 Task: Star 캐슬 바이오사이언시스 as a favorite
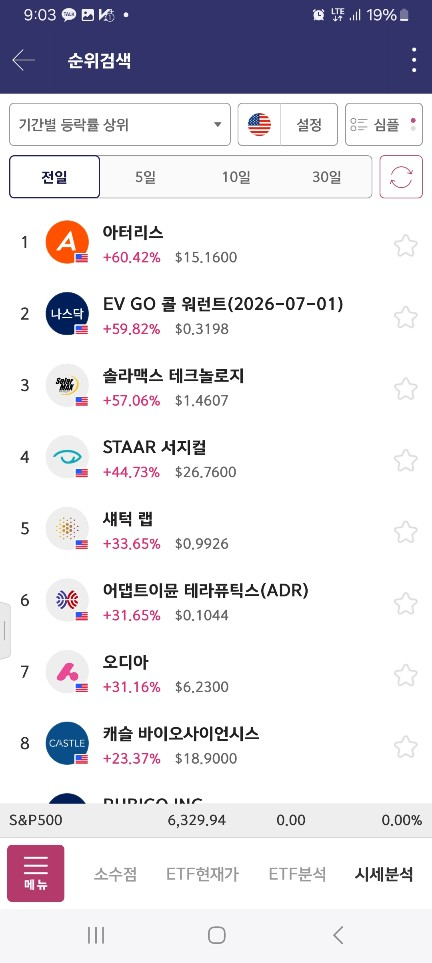tap(406, 747)
